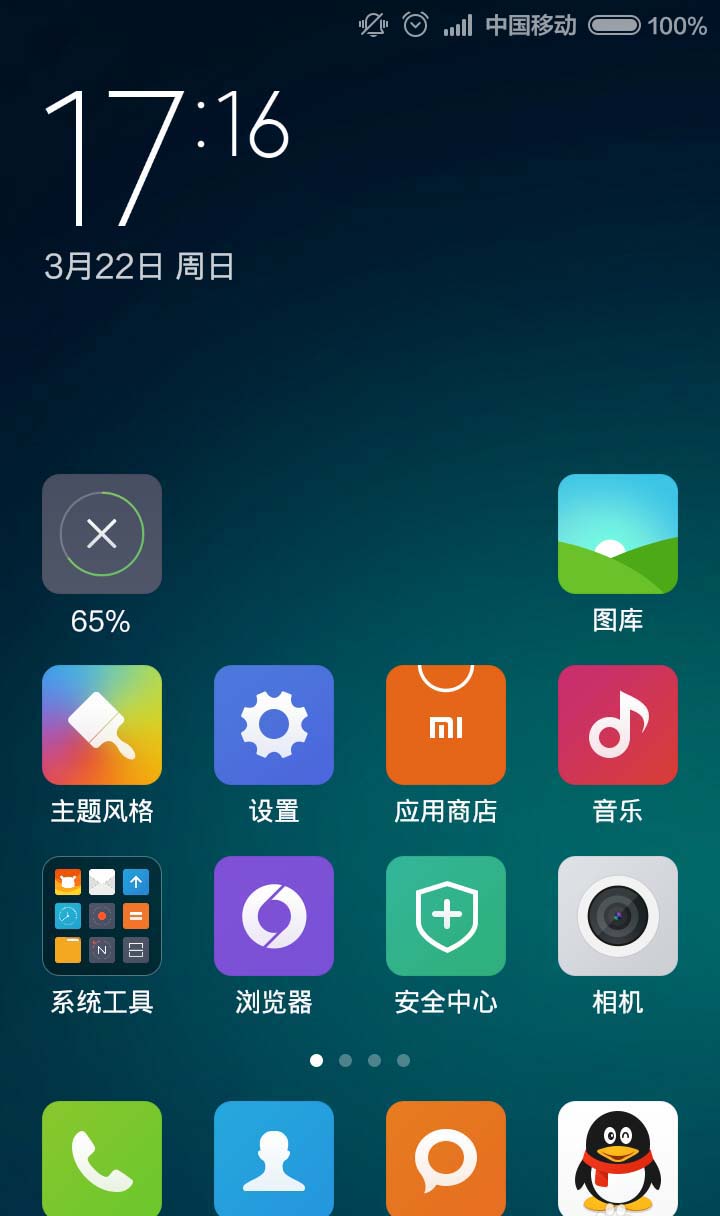Open the 应用商店 app store
This screenshot has height=1216, width=720.
tap(445, 725)
